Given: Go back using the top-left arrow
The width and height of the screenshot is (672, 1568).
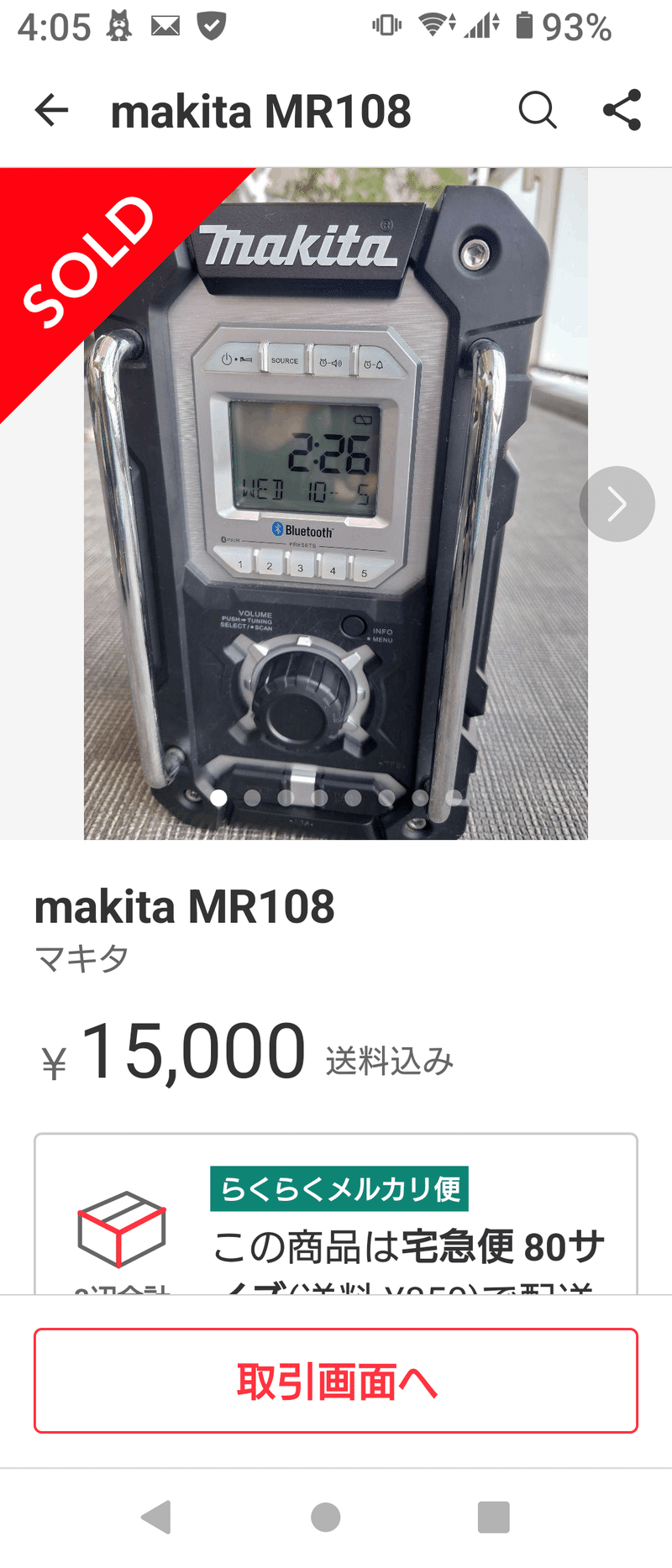Looking at the screenshot, I should click(x=51, y=110).
